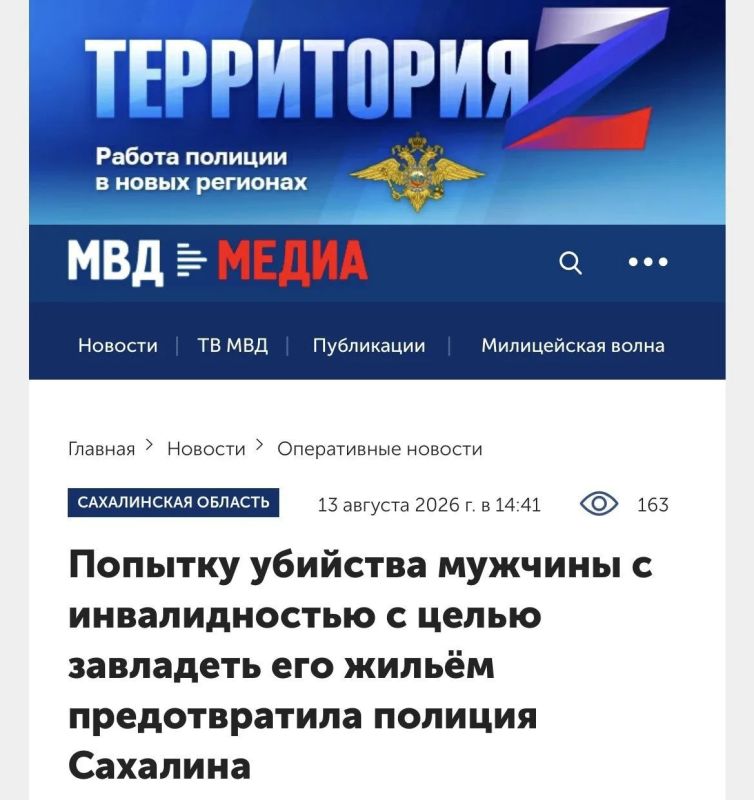Tap the Главная breadcrumb link
Screen dimensions: 754x800
pos(102,449)
